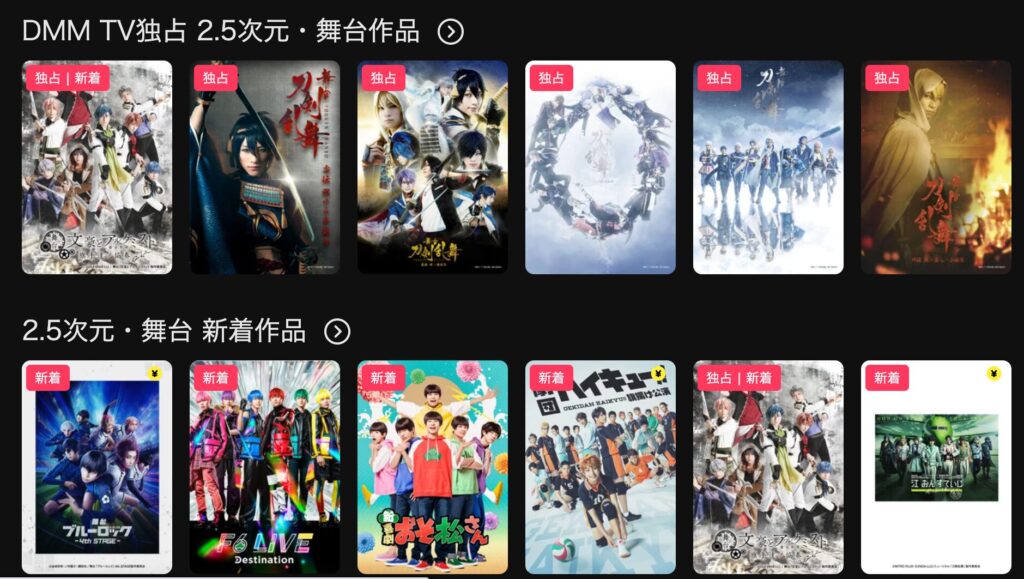Open the ハイキュー!! stage poster
Image resolution: width=1024 pixels, height=579 pixels.
pos(601,467)
